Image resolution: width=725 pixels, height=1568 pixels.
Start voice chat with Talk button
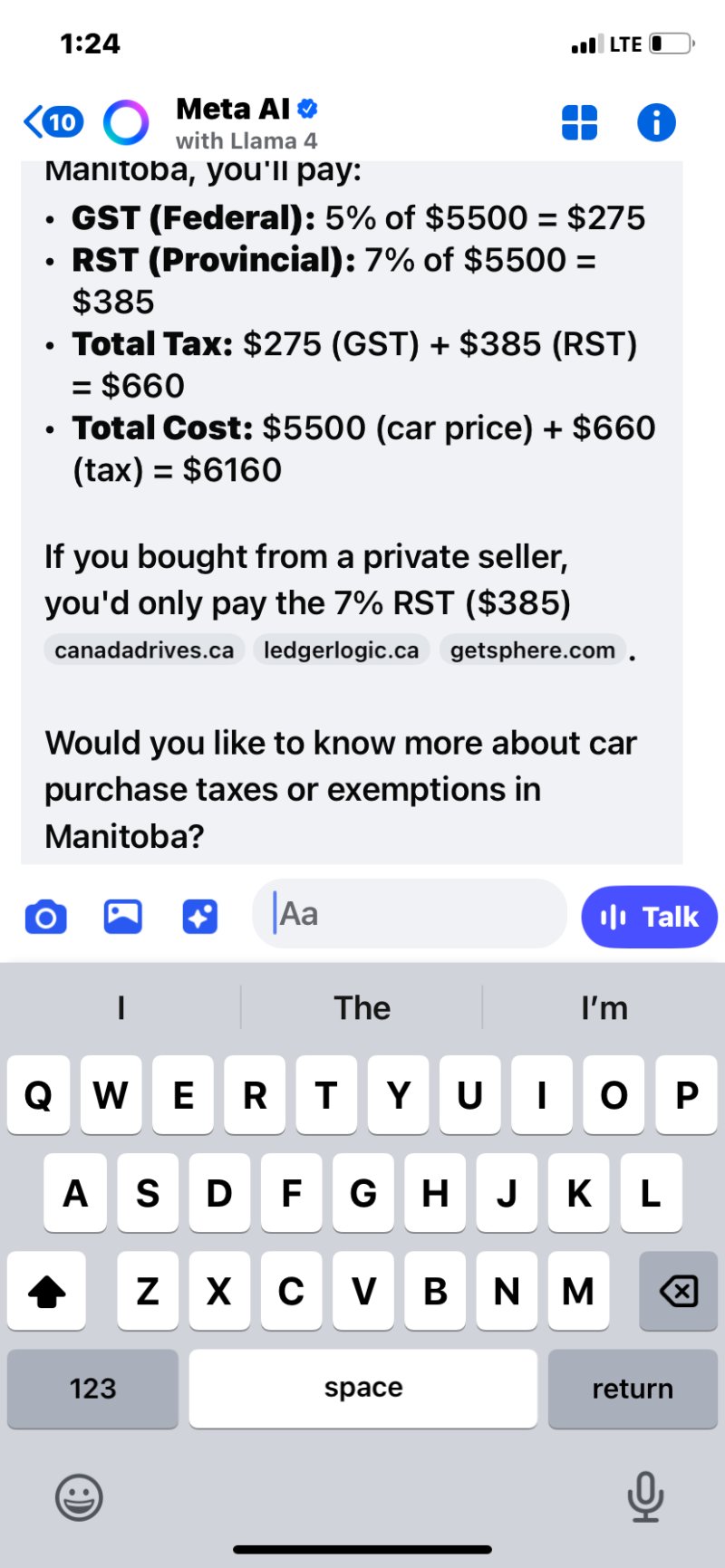649,917
